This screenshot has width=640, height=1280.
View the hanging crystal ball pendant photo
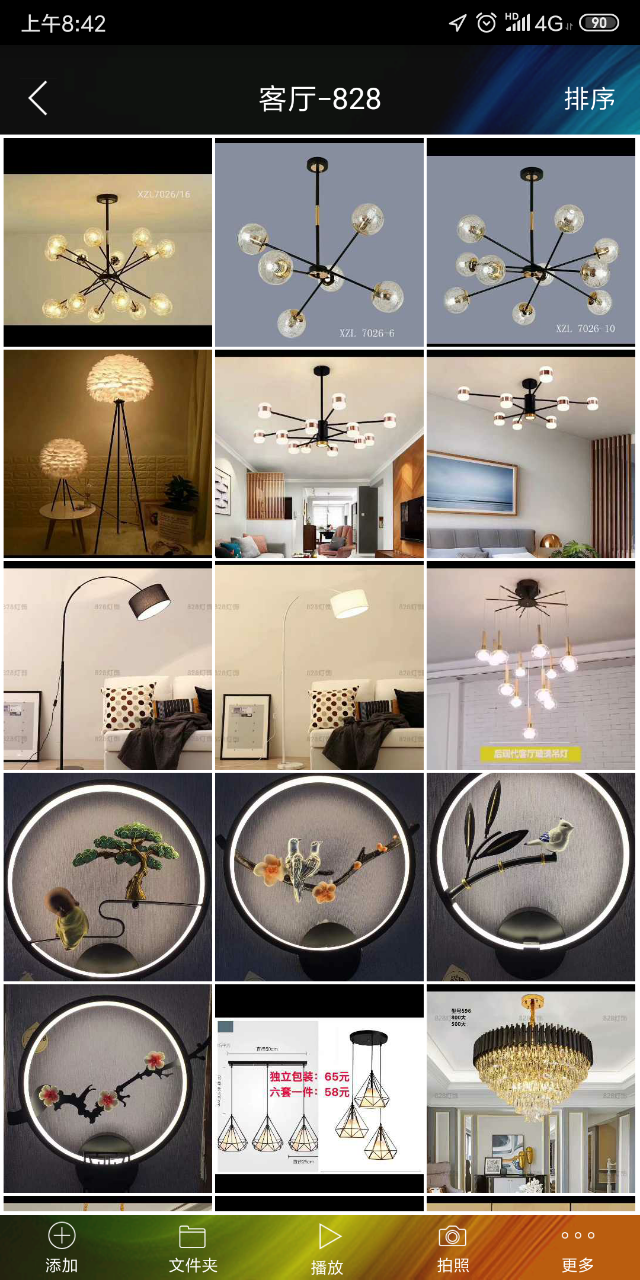[531, 666]
